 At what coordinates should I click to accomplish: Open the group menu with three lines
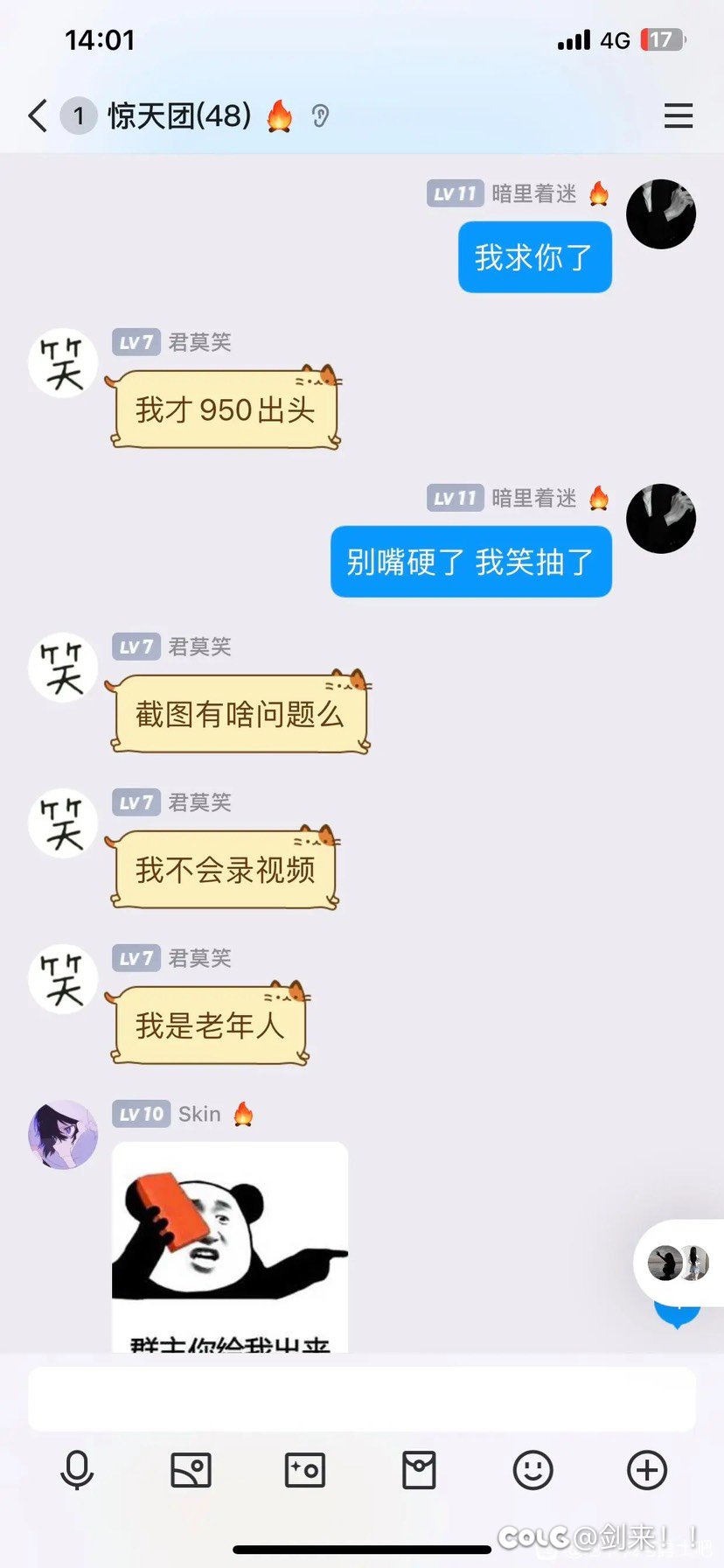(679, 115)
